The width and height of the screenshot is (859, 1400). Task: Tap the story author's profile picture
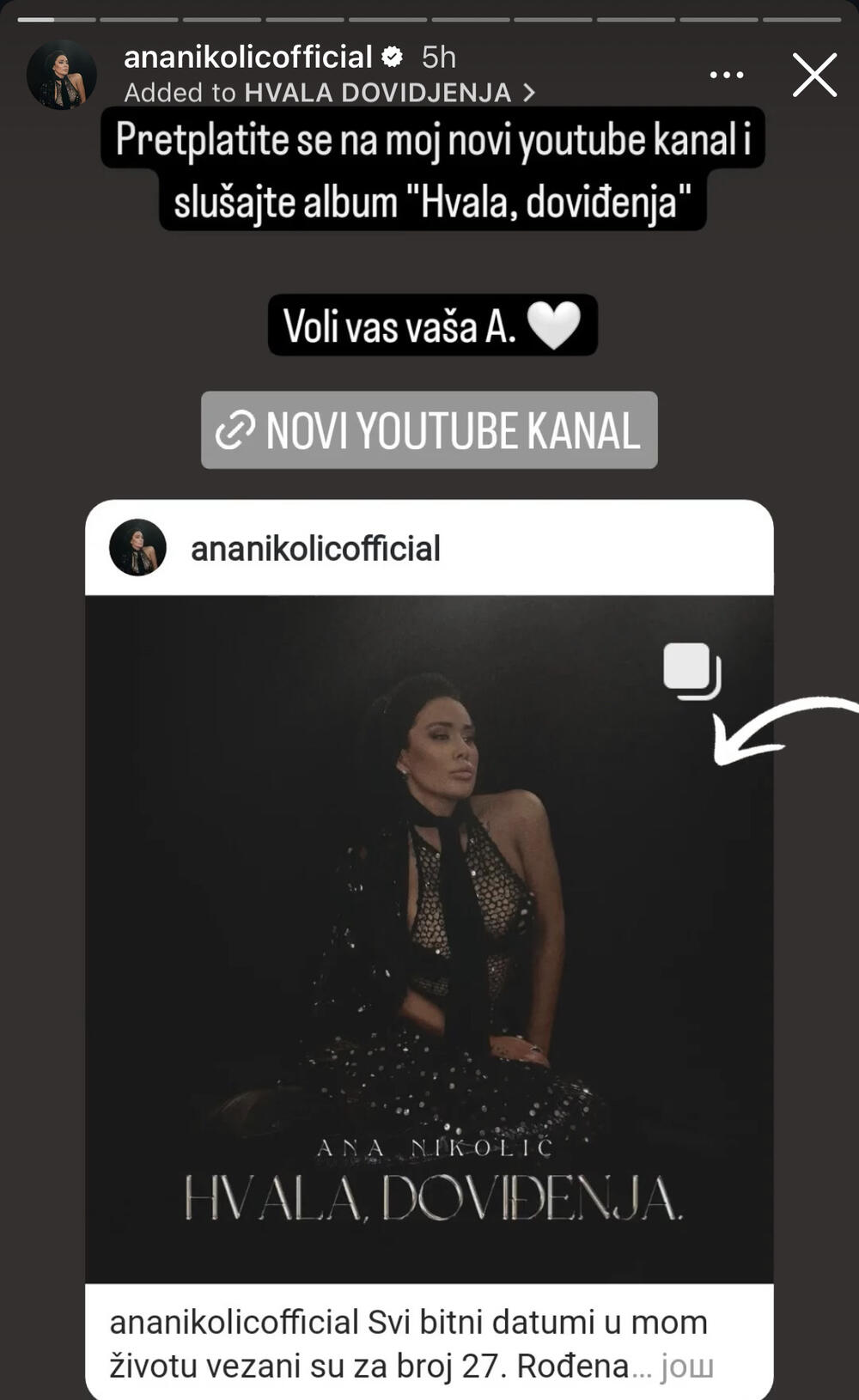62,76
